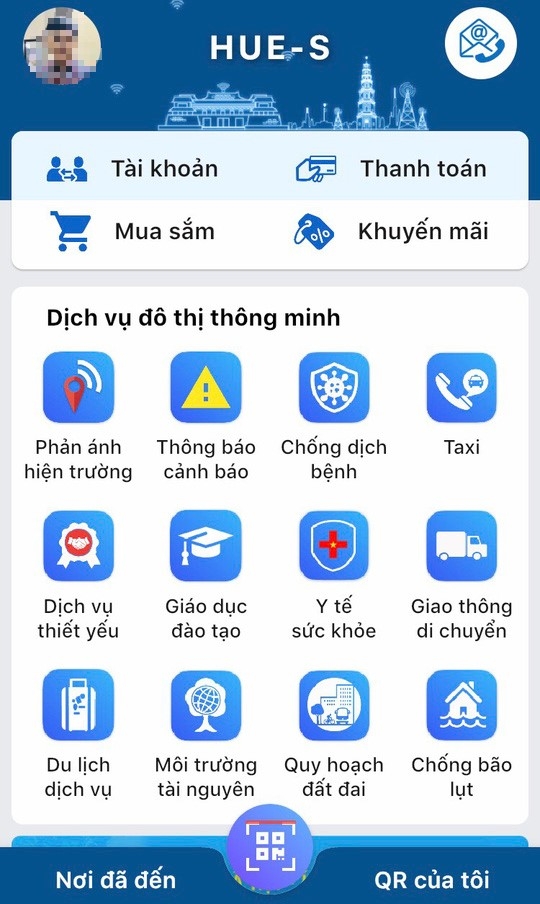
Task: Open Tài khoản
Action: [133, 169]
